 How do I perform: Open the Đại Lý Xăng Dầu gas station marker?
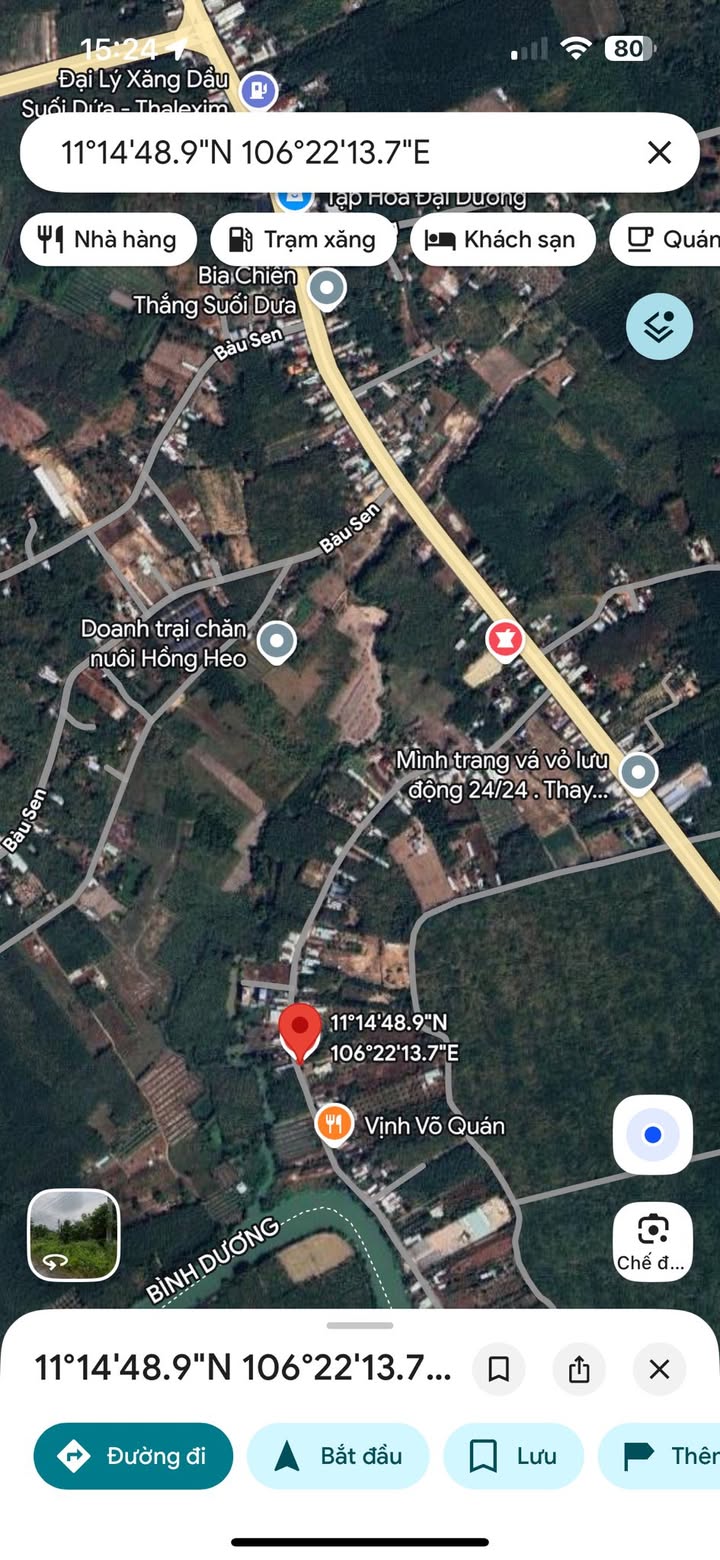point(259,92)
